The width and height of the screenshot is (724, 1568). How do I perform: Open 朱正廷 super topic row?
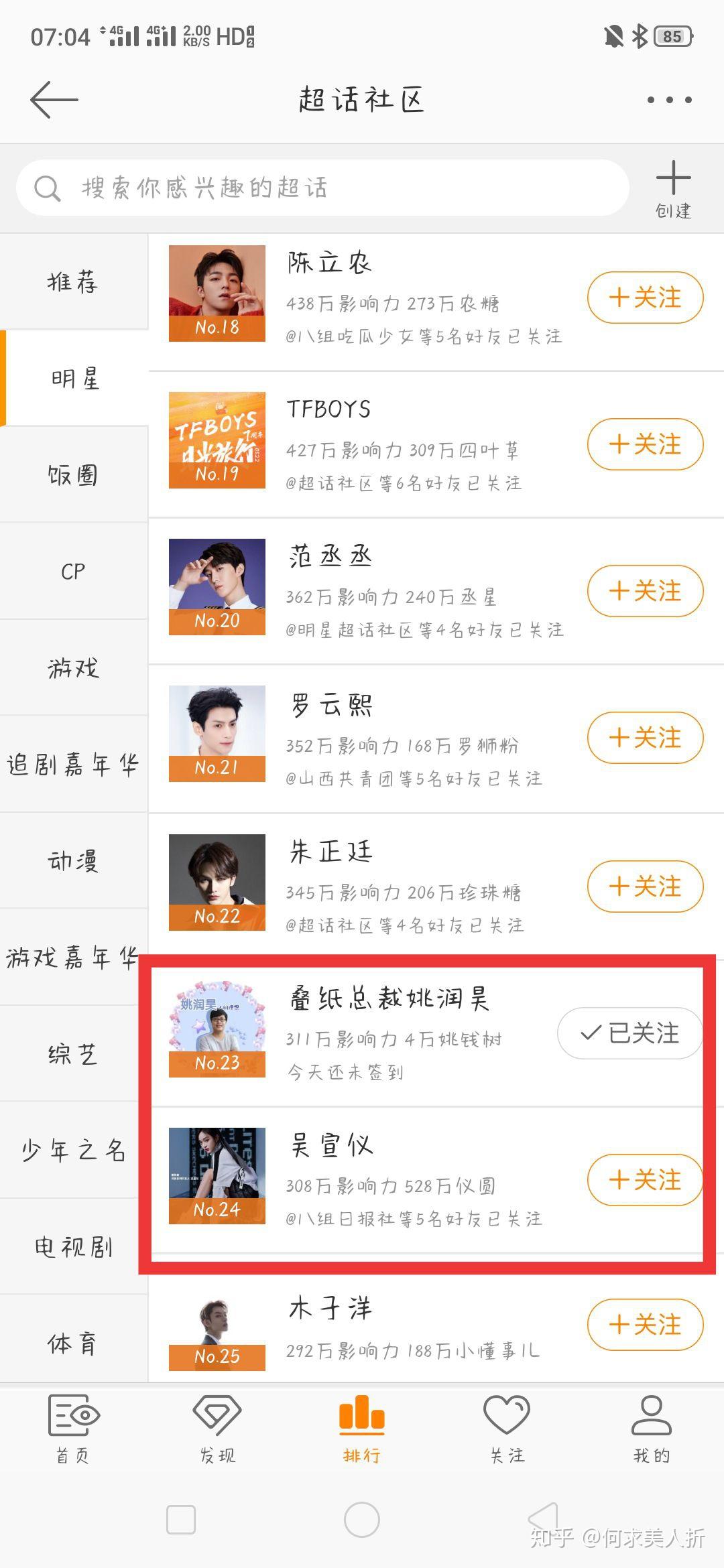436,886
